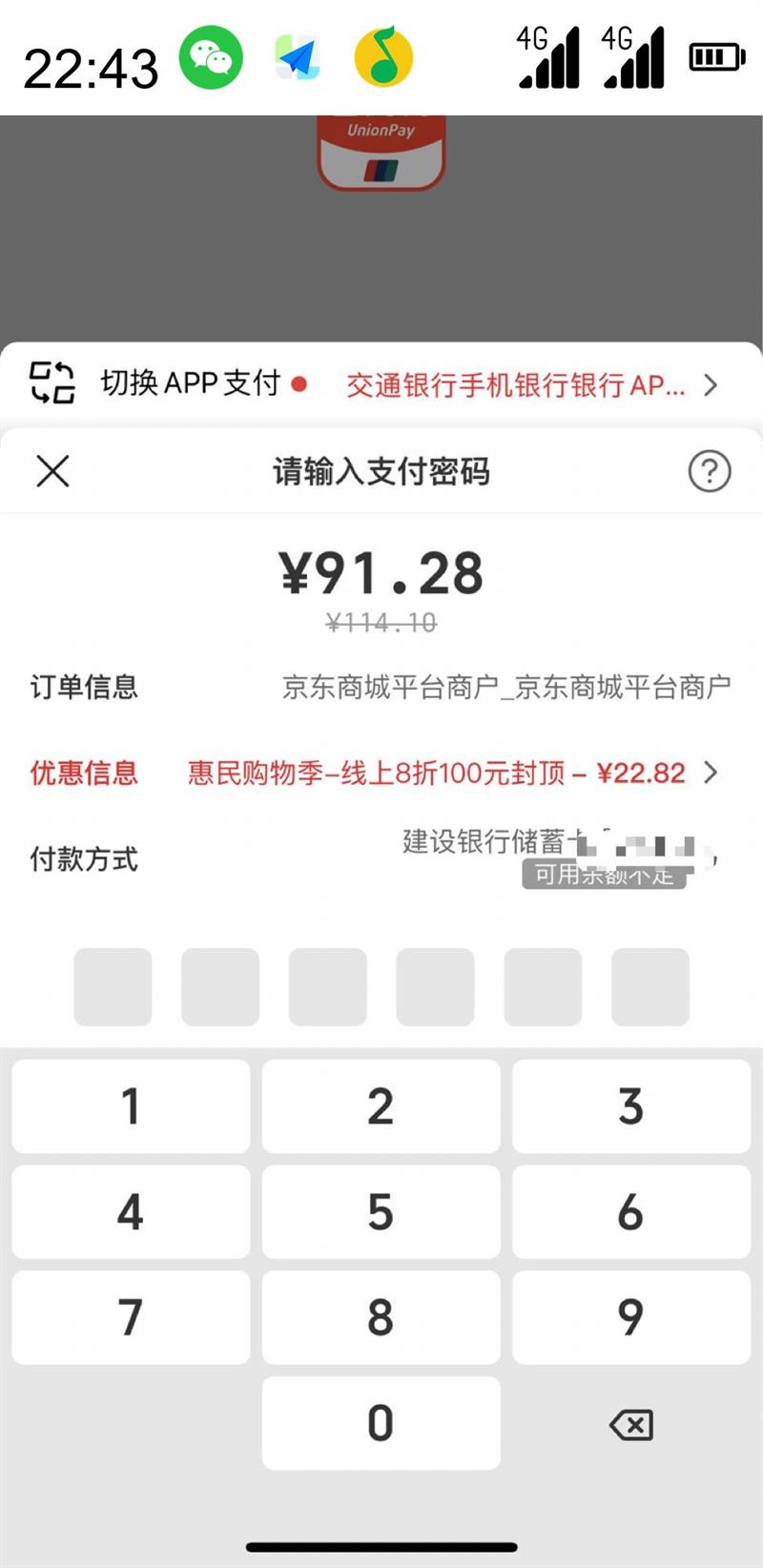Screen dimensions: 763x1568
Task: Enter digit 4 on the keypad
Action: coord(131,1212)
